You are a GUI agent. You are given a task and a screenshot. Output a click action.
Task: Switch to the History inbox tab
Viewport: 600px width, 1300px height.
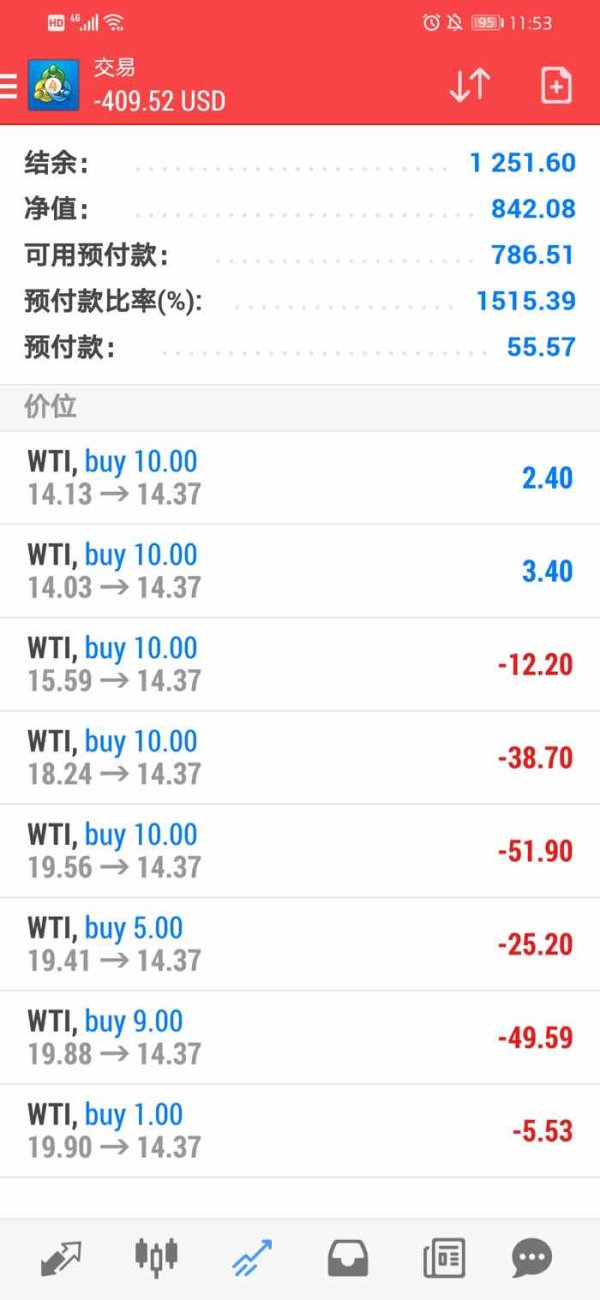347,1256
